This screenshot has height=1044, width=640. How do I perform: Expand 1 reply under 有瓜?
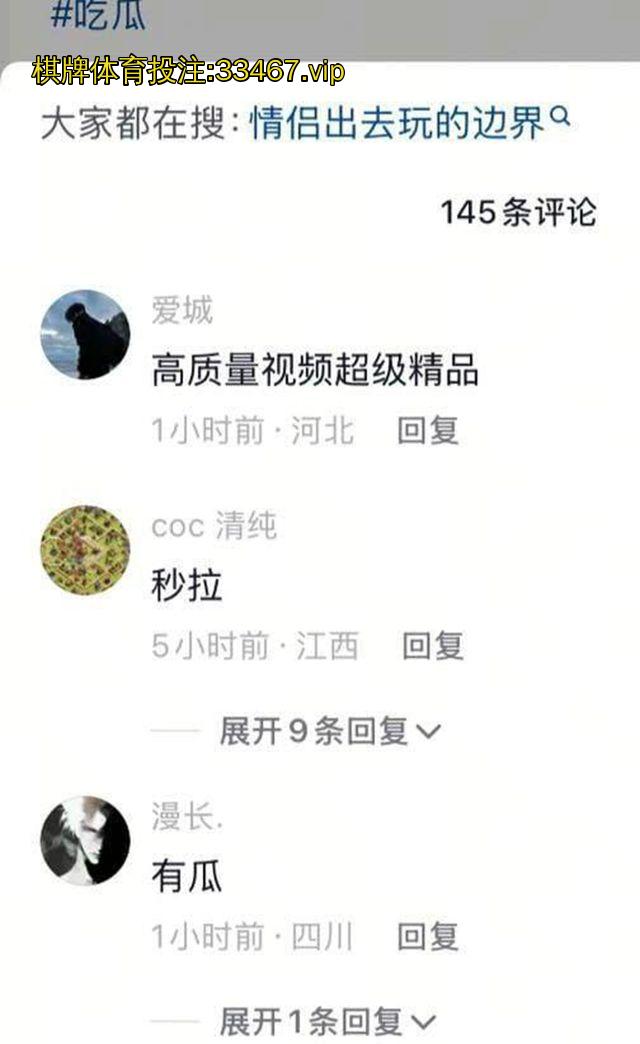327,1022
